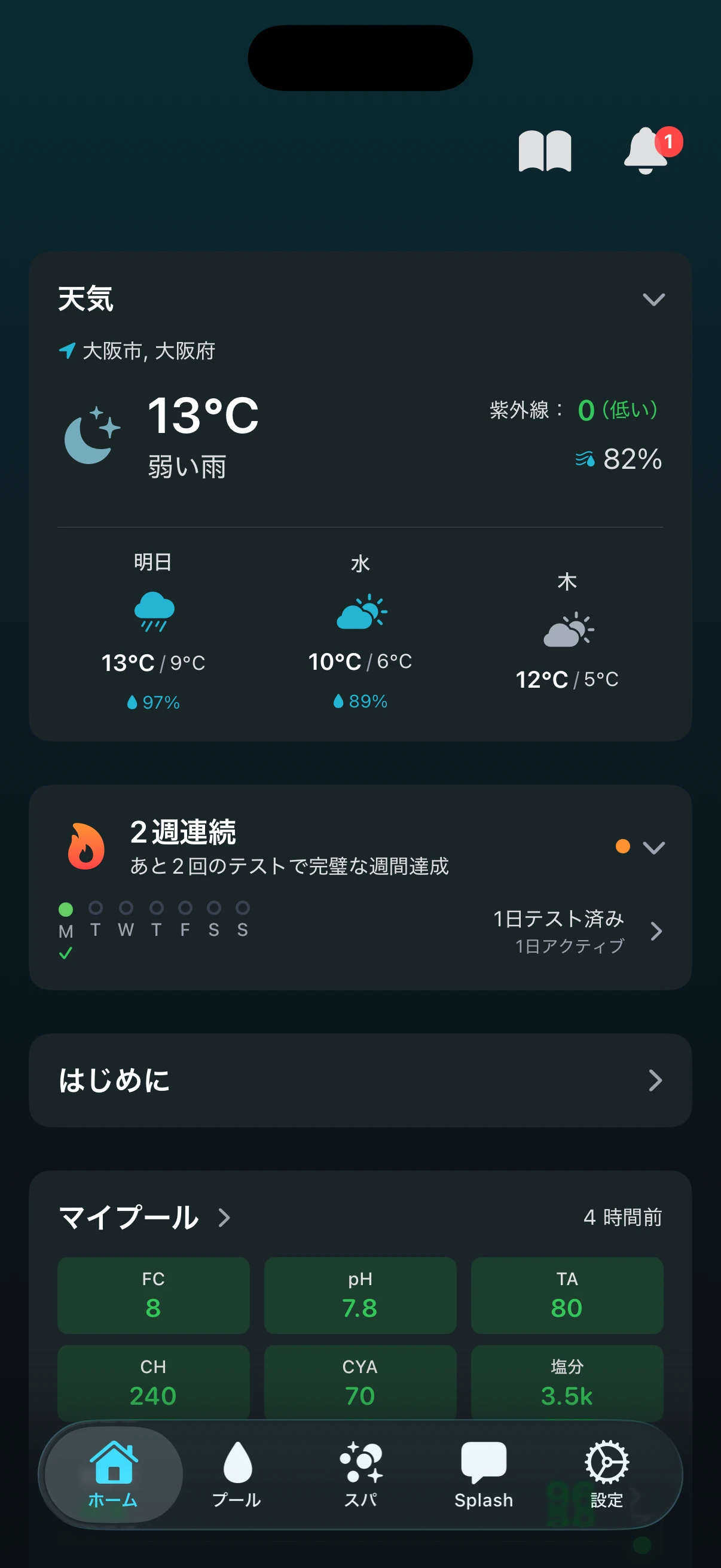Open the notifications bell
Viewport: 721px width, 1568px height.
(x=647, y=151)
